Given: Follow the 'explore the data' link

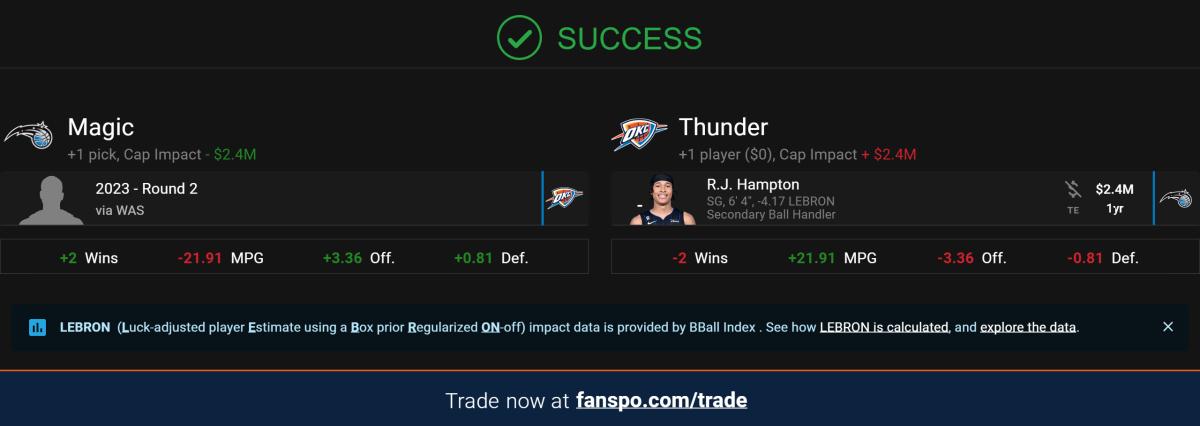Looking at the screenshot, I should pos(1028,327).
